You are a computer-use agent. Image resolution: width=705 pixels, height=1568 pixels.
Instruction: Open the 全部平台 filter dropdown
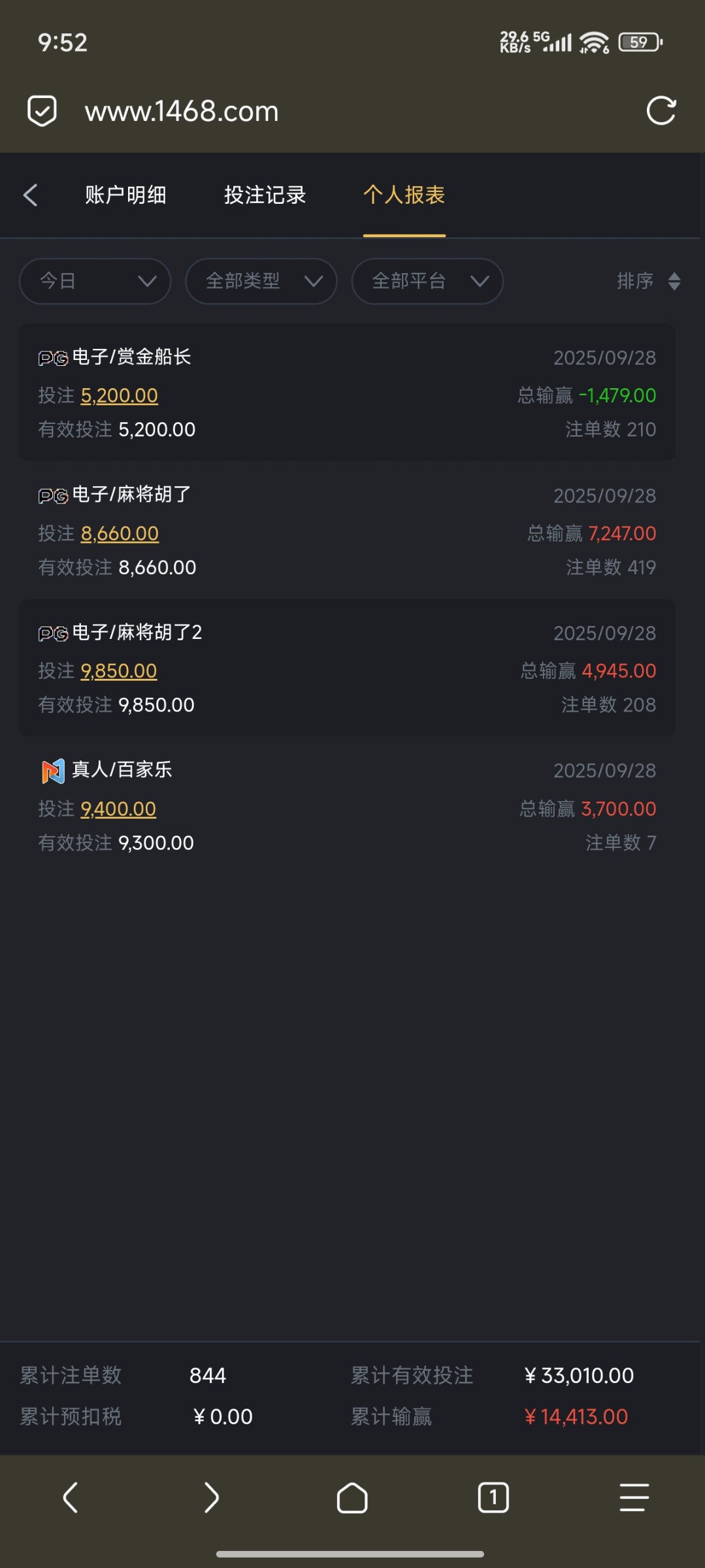pyautogui.click(x=427, y=281)
